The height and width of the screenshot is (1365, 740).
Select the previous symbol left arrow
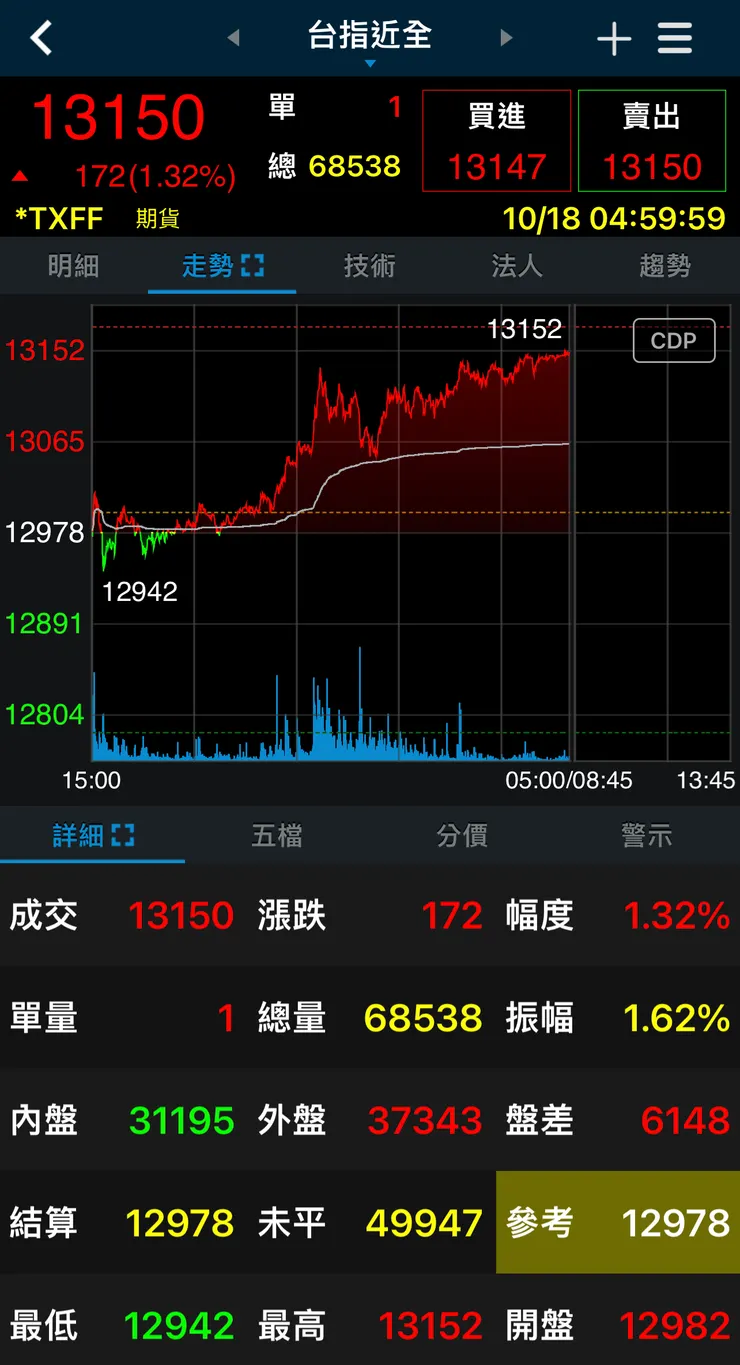[234, 37]
